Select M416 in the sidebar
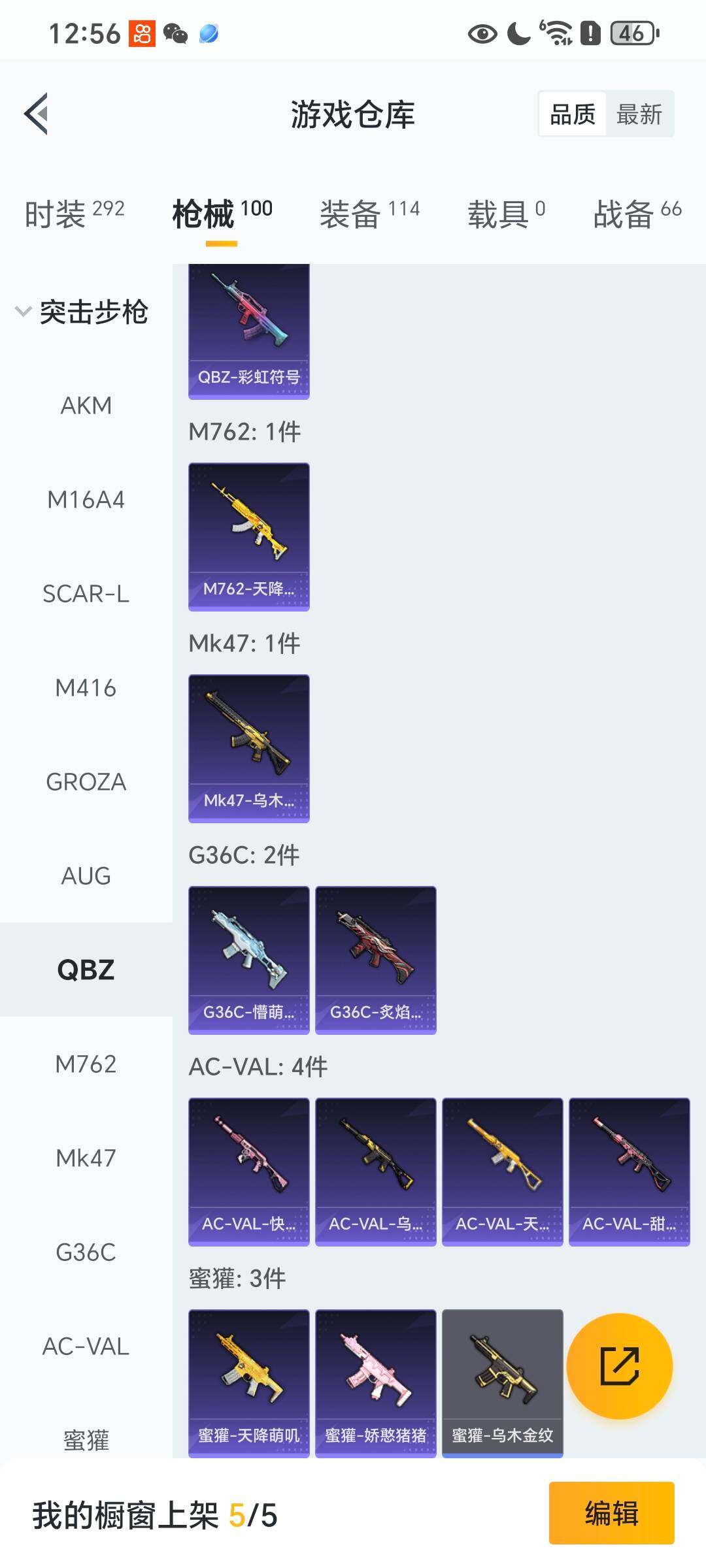Viewport: 706px width, 1568px height. click(x=86, y=688)
